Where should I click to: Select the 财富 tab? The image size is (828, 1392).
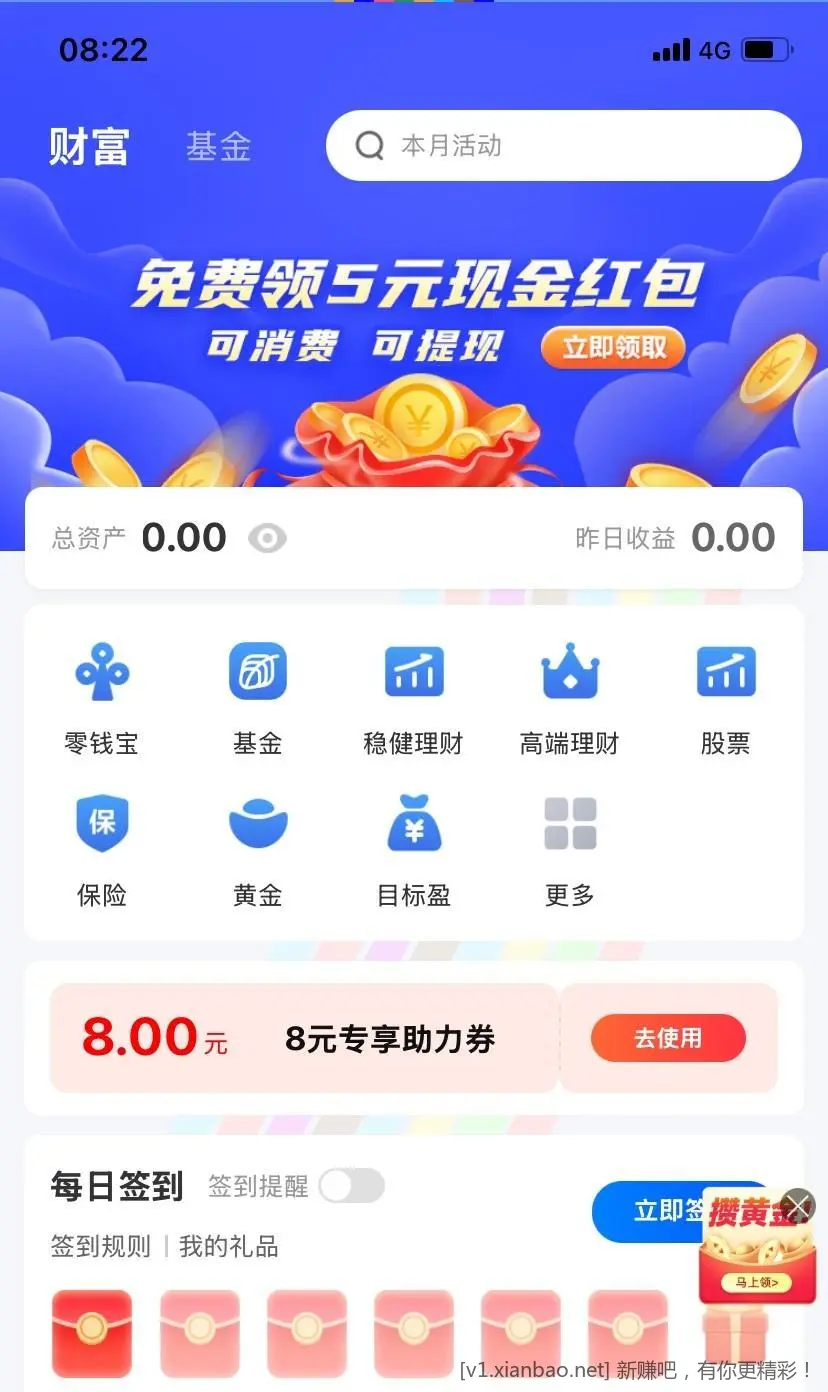pos(89,147)
